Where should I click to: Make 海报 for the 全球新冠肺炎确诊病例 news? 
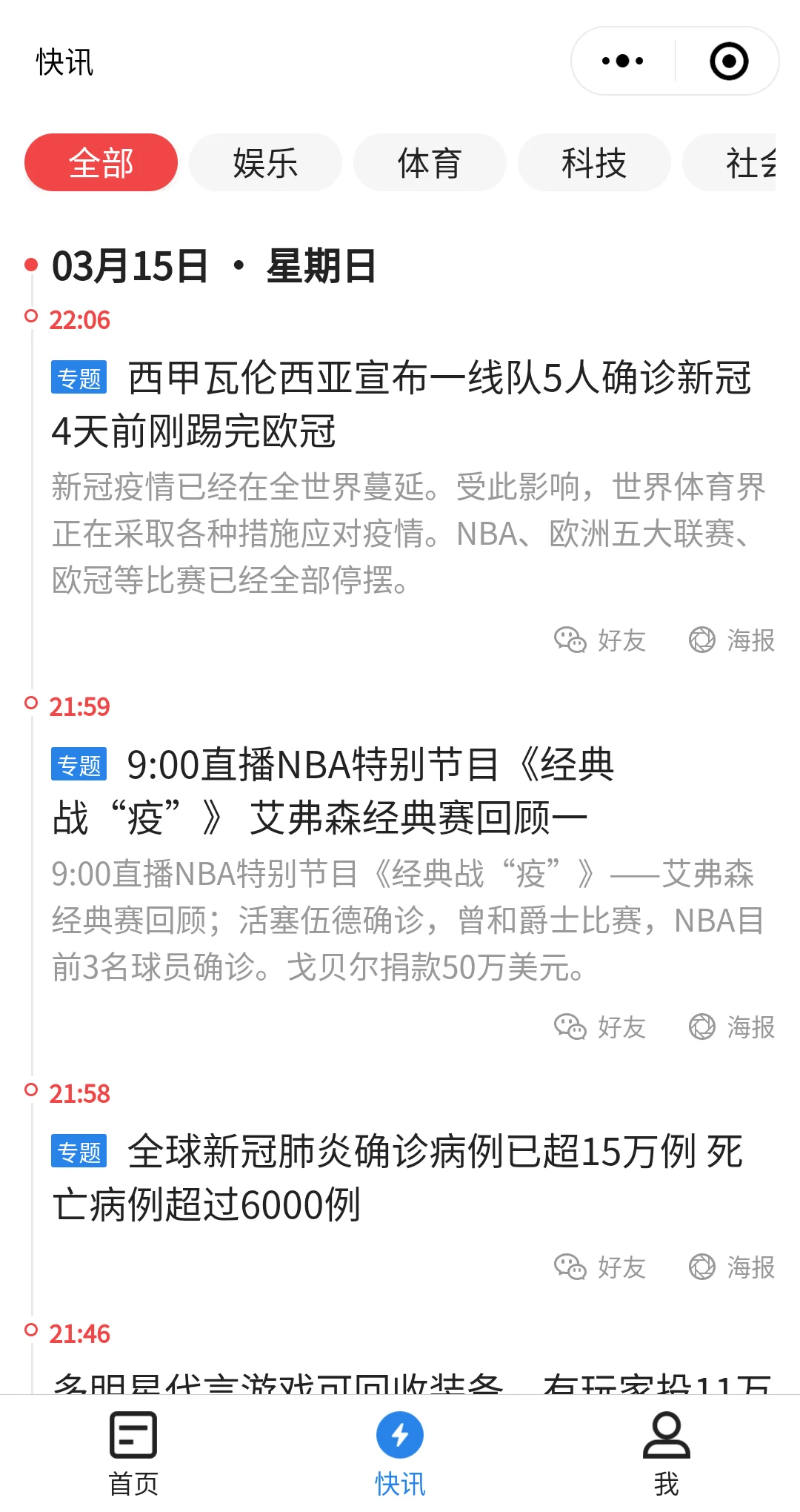[x=732, y=1267]
